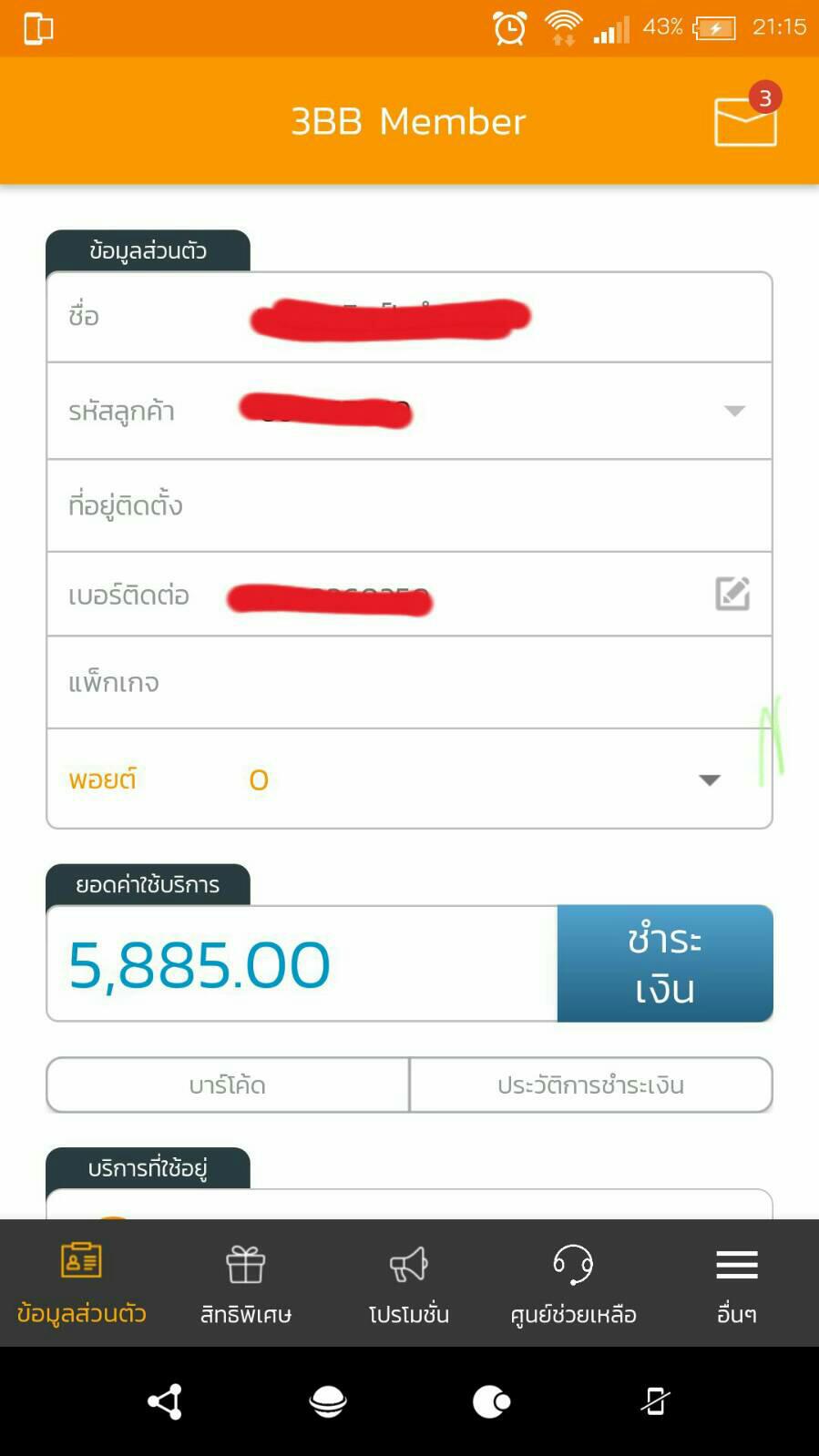The image size is (819, 1456).
Task: Open the ศูนย์ช่วยเหลือ help center tab
Action: click(573, 1283)
